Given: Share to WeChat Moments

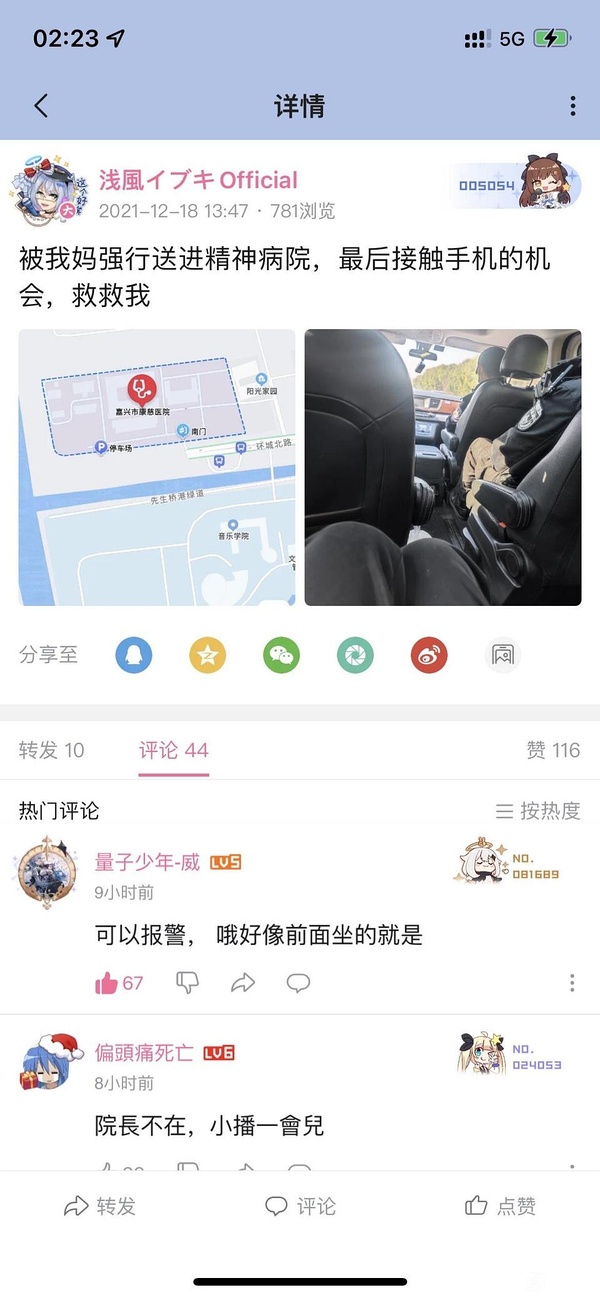Looking at the screenshot, I should [355, 656].
